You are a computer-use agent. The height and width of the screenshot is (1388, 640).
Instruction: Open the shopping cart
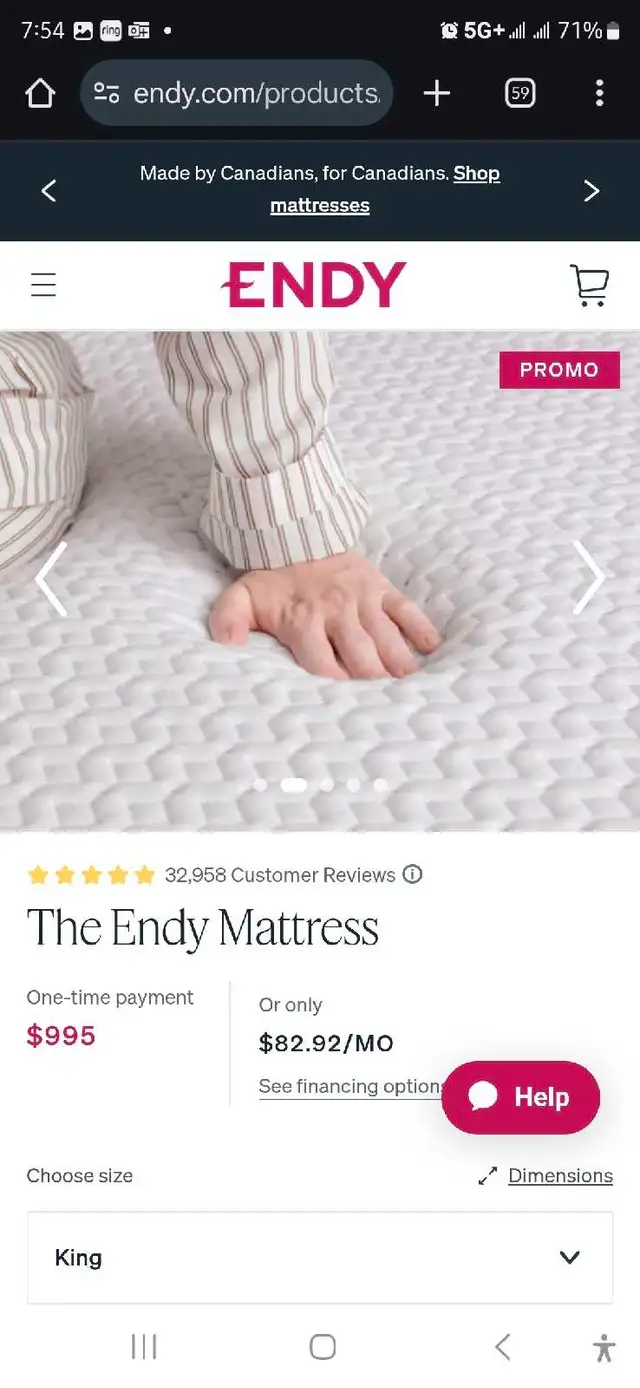tap(589, 285)
